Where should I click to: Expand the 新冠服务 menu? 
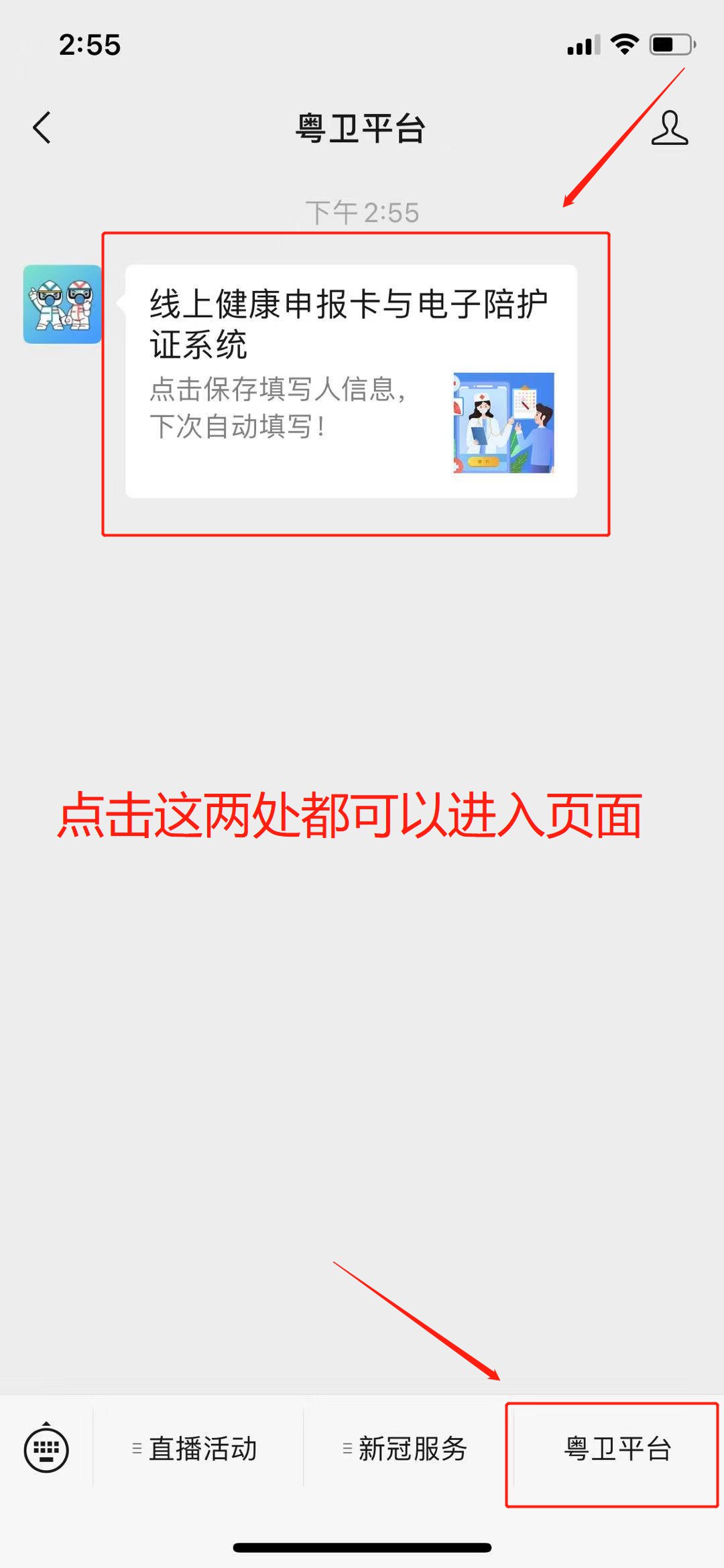(x=406, y=1449)
